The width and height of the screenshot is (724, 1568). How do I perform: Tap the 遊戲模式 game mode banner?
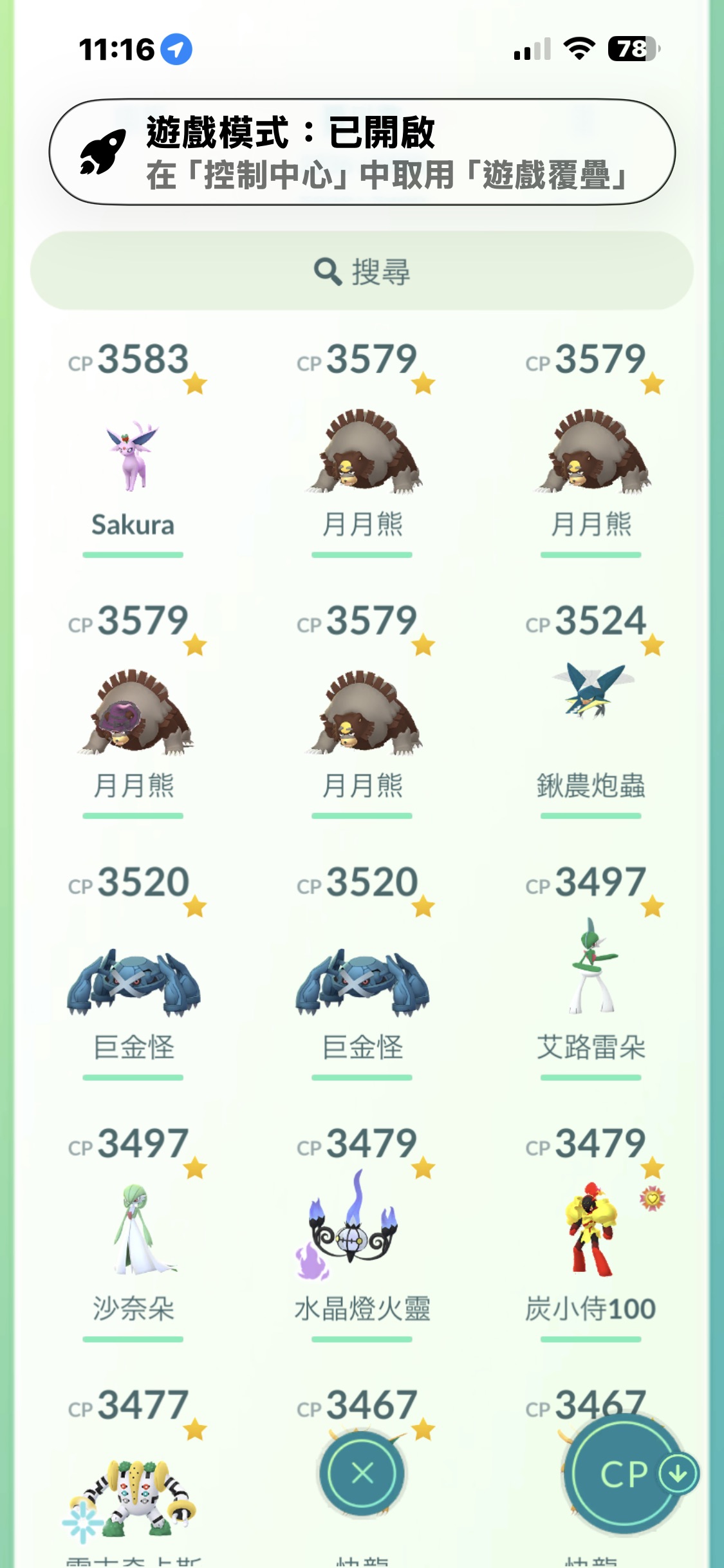pyautogui.click(x=362, y=152)
